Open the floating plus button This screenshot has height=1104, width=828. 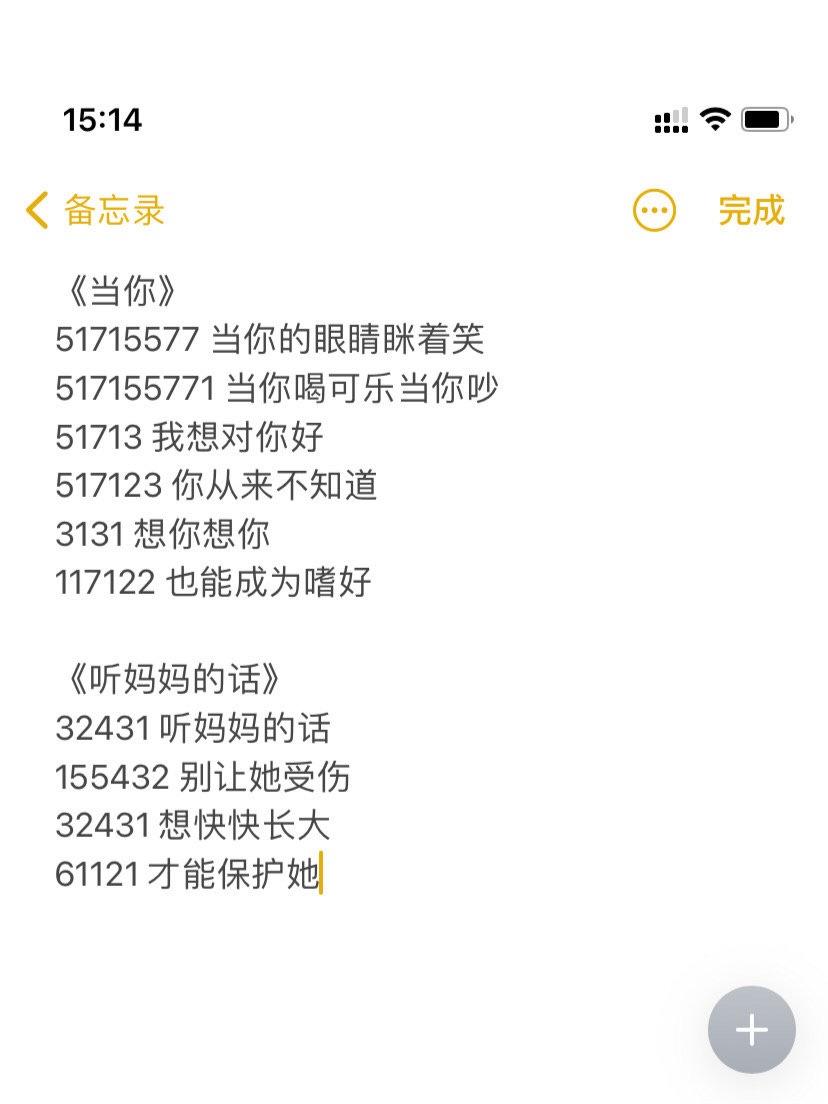(751, 1029)
